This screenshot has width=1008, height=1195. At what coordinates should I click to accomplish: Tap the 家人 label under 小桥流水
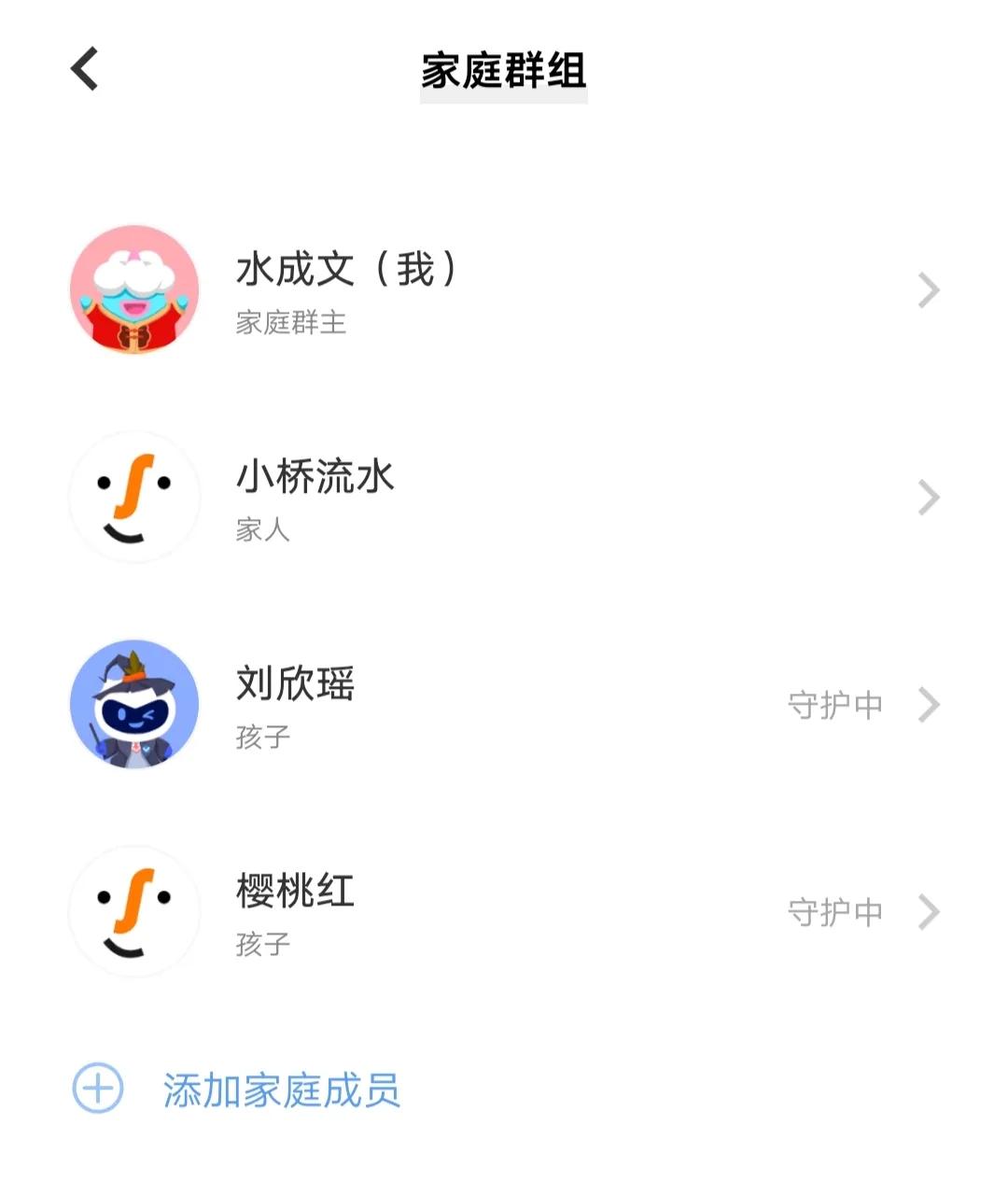tap(264, 531)
